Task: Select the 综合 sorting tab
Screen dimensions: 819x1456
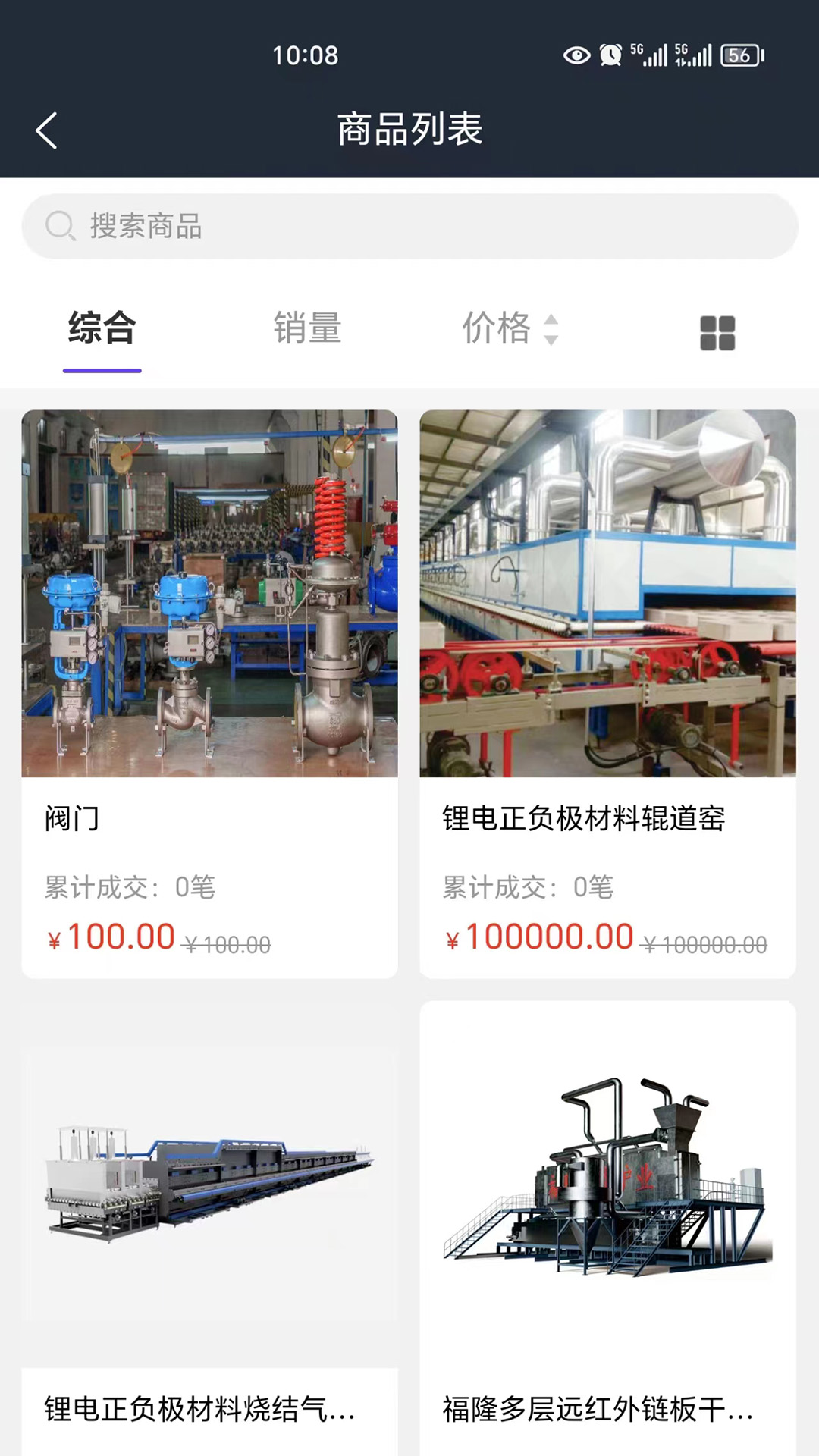Action: [x=102, y=329]
